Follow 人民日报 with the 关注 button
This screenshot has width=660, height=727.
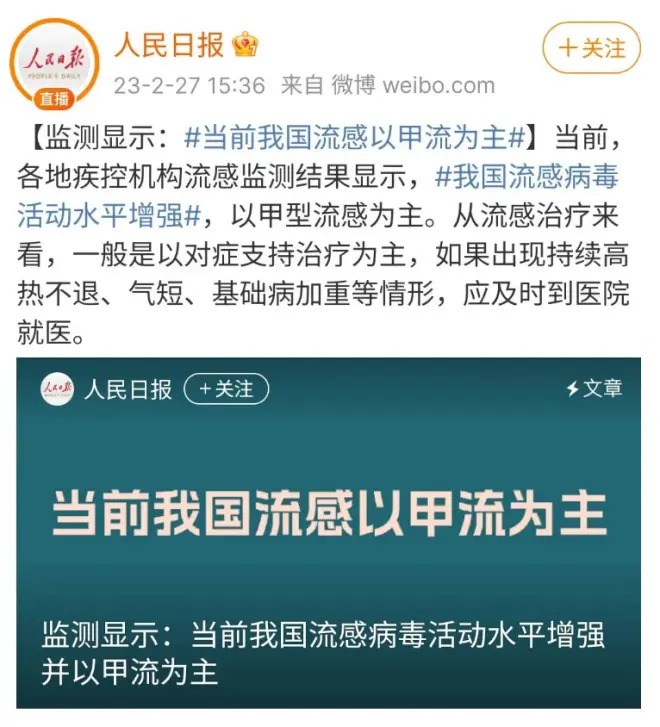(590, 47)
